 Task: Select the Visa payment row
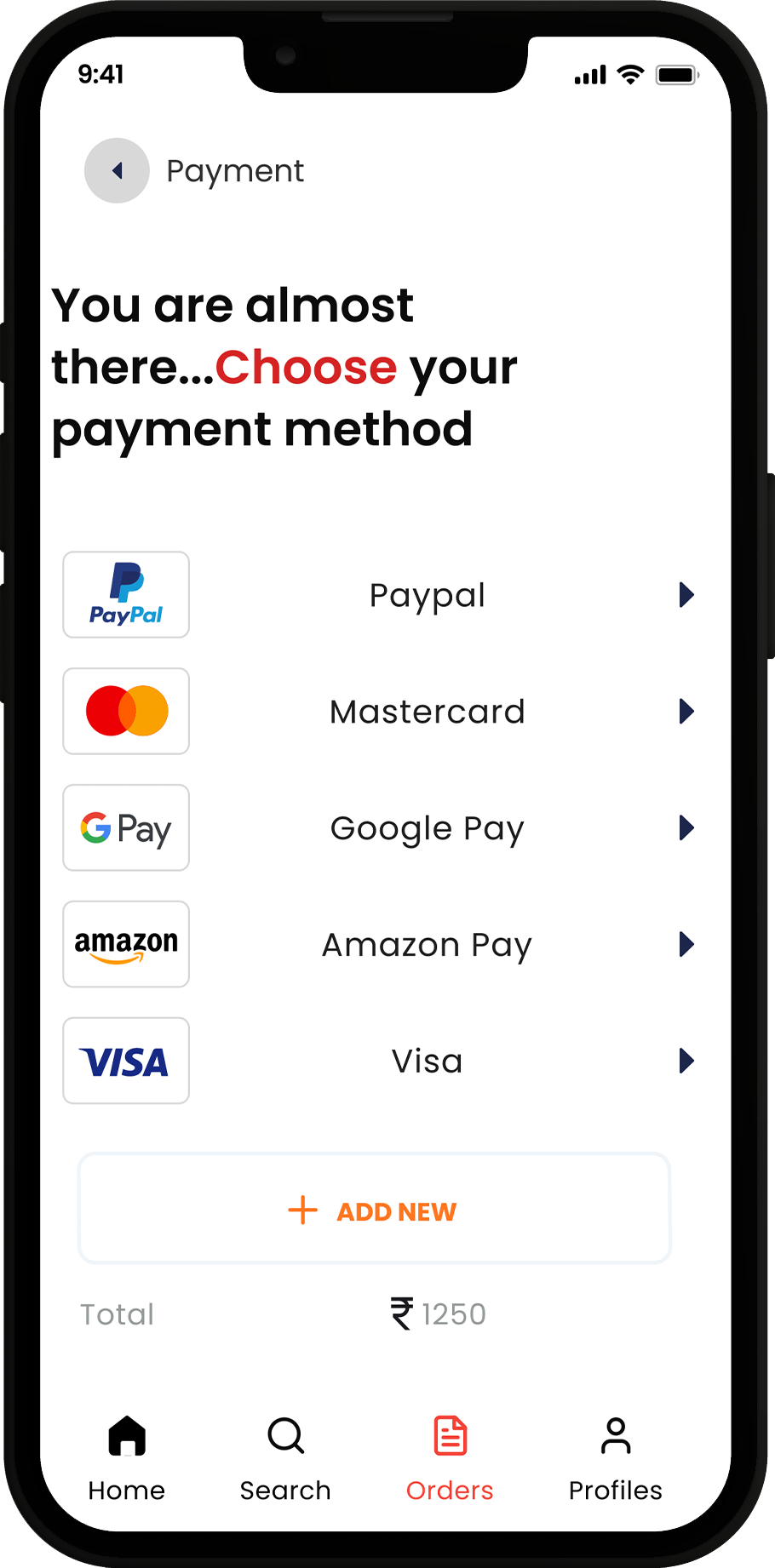427,1062
